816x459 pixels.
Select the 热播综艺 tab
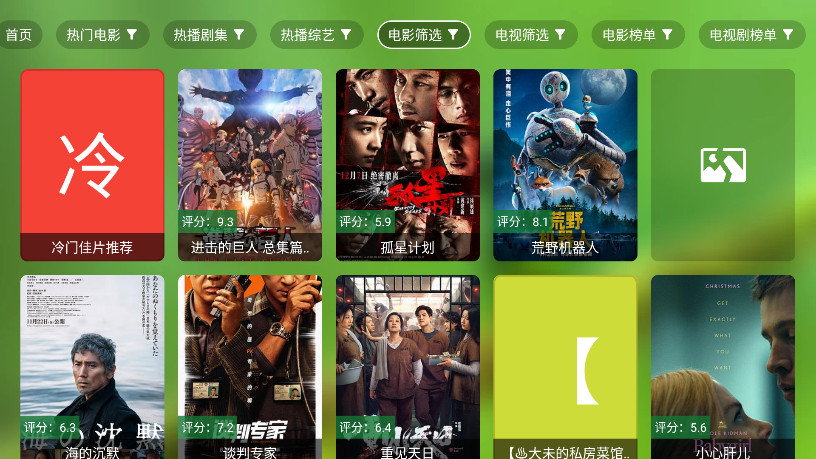[316, 35]
